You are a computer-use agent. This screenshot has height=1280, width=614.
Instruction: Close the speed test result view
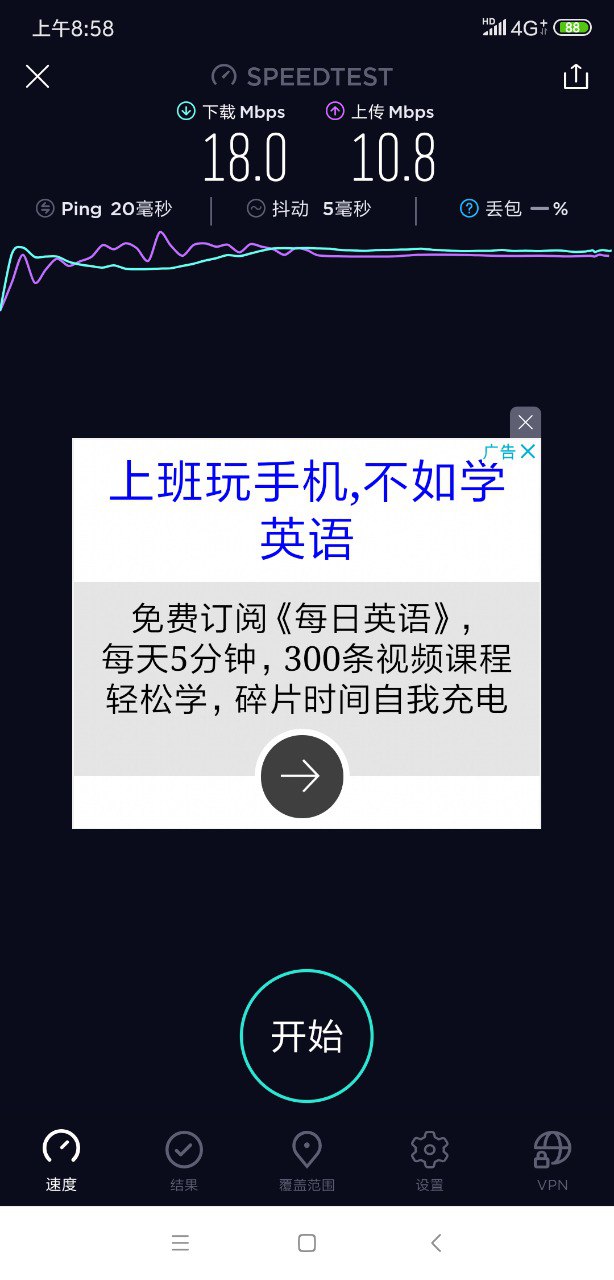(x=37, y=77)
